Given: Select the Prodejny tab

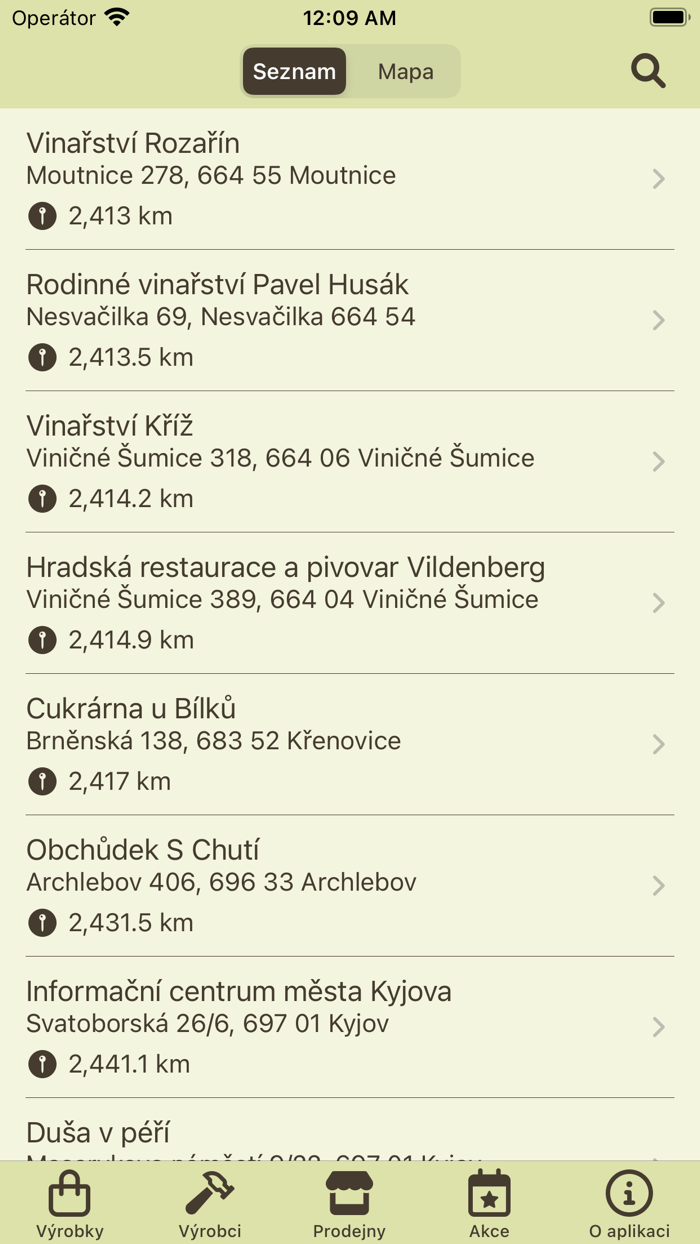Looking at the screenshot, I should (x=349, y=1204).
